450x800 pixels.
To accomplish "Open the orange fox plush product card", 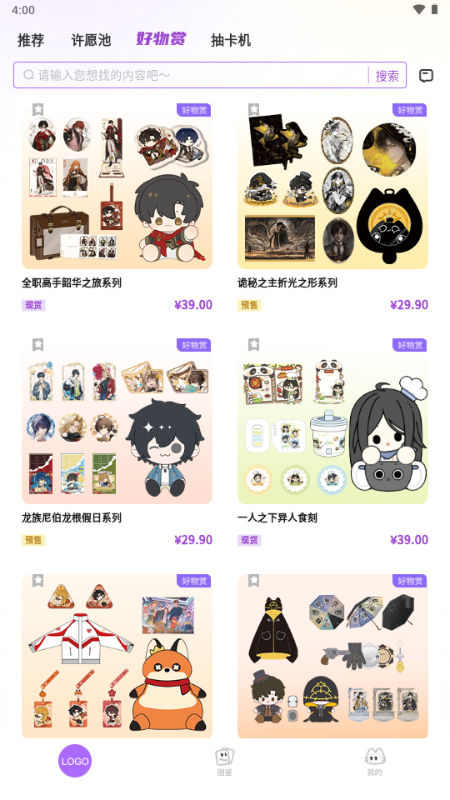I will [117, 656].
